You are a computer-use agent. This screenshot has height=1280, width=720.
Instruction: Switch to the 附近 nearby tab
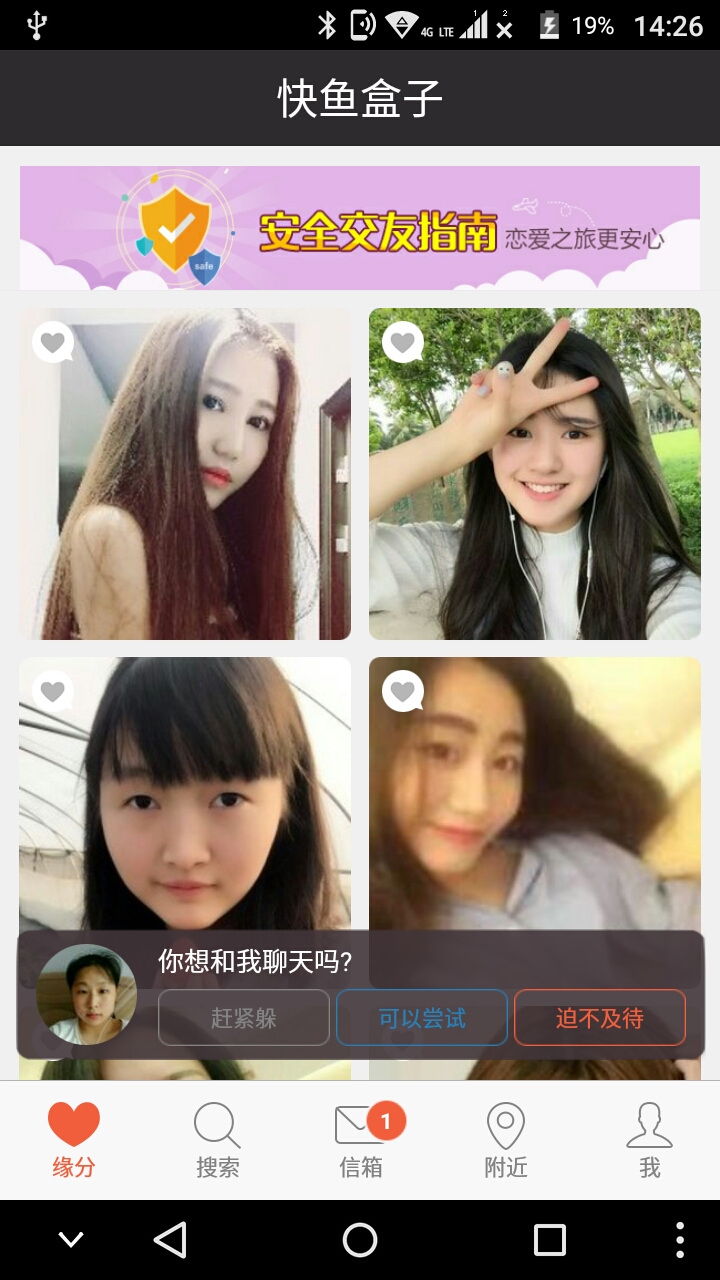click(505, 1140)
